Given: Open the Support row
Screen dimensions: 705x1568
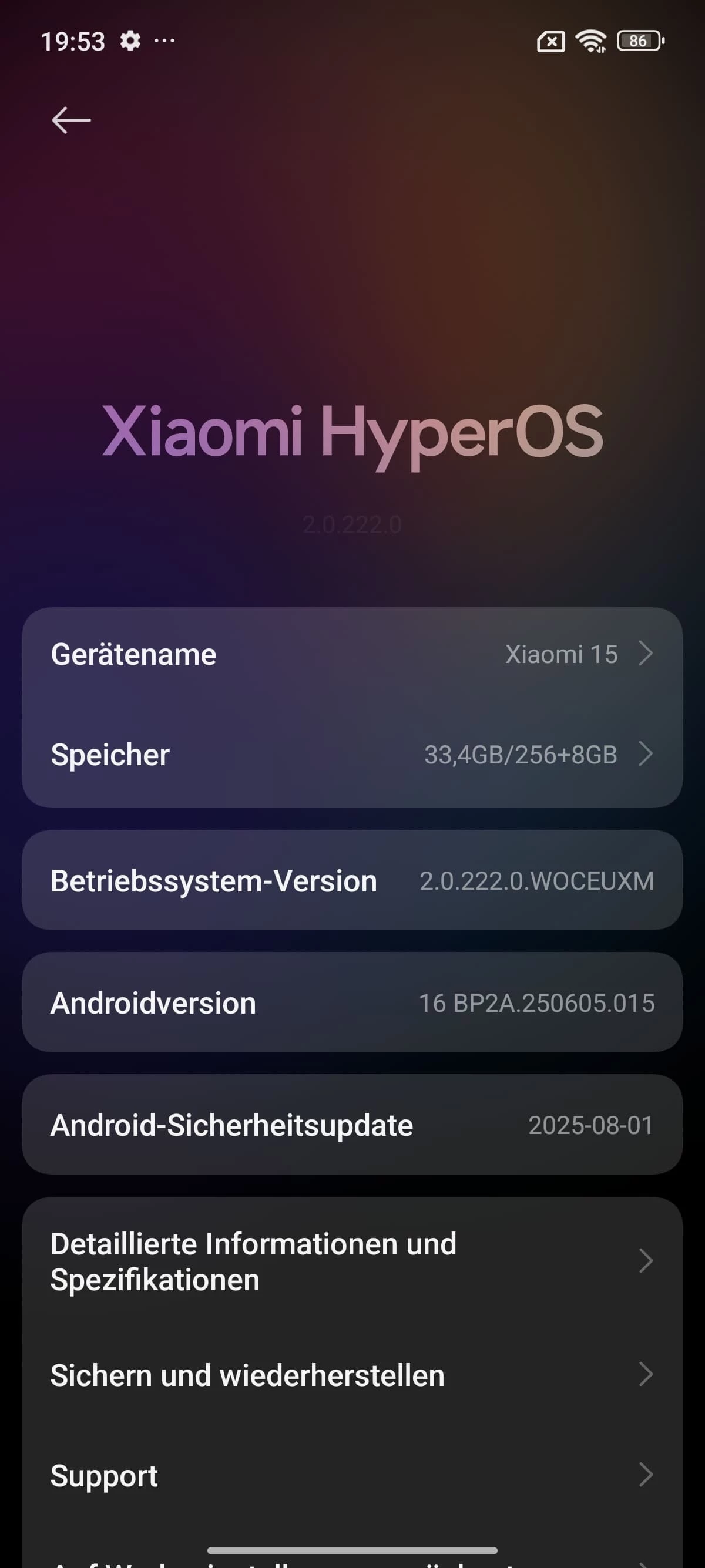Looking at the screenshot, I should pyautogui.click(x=352, y=1475).
